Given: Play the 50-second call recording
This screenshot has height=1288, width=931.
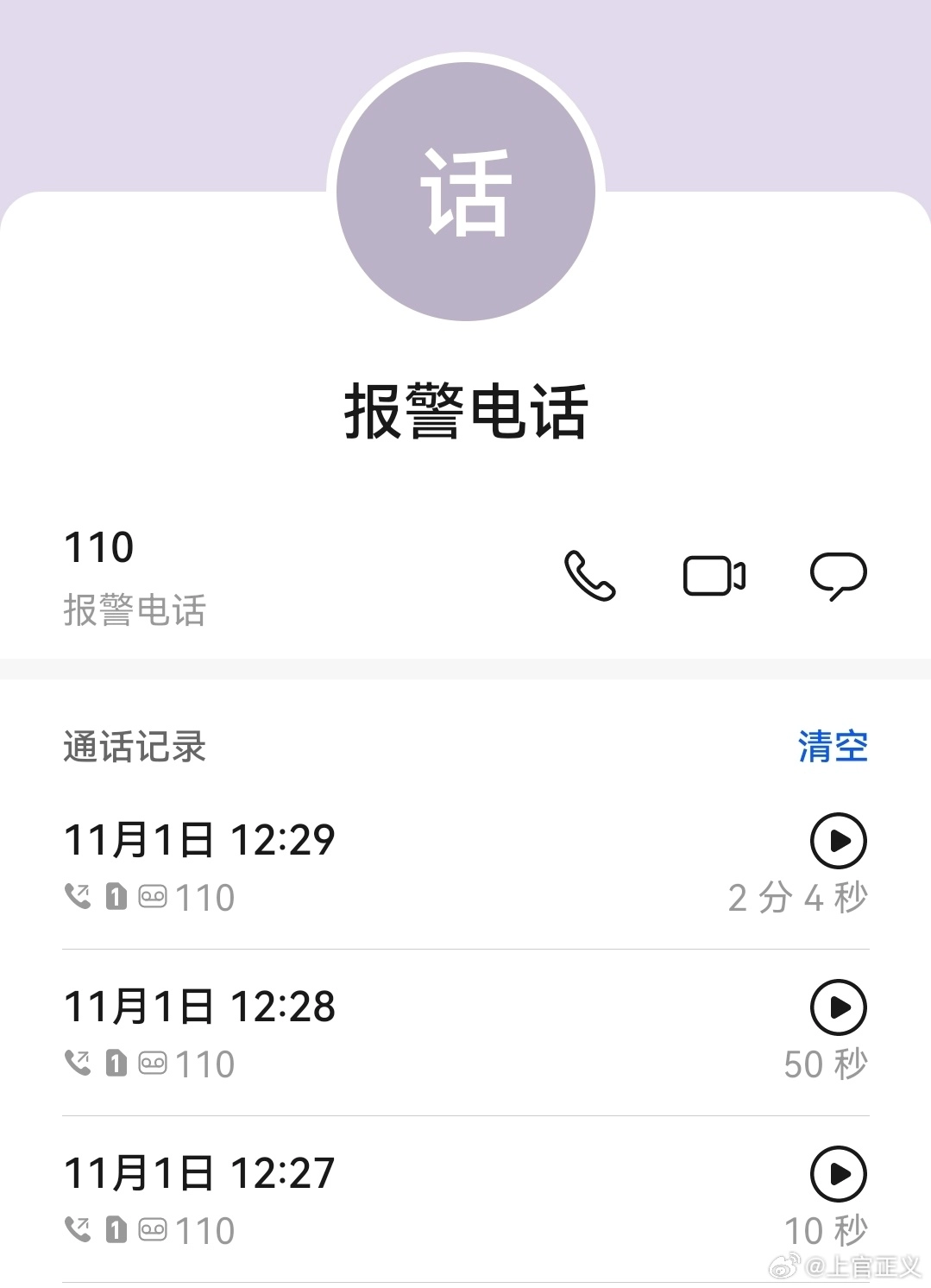Looking at the screenshot, I should click(x=840, y=1007).
